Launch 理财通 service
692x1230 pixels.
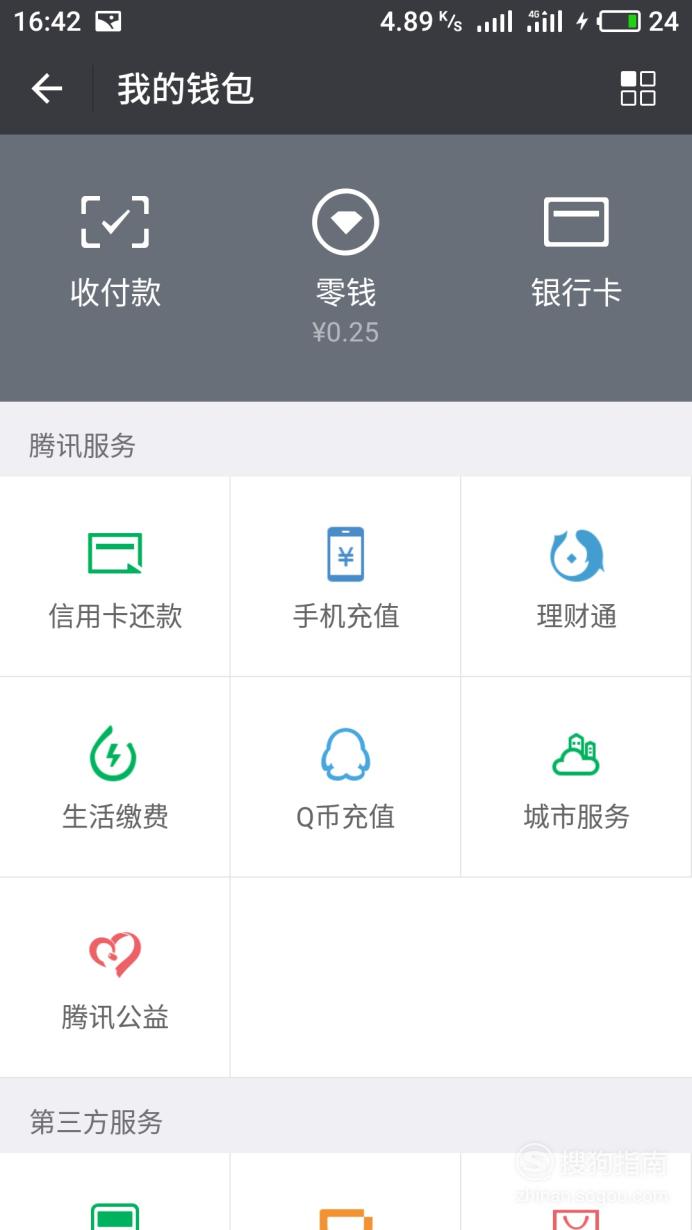tap(576, 577)
